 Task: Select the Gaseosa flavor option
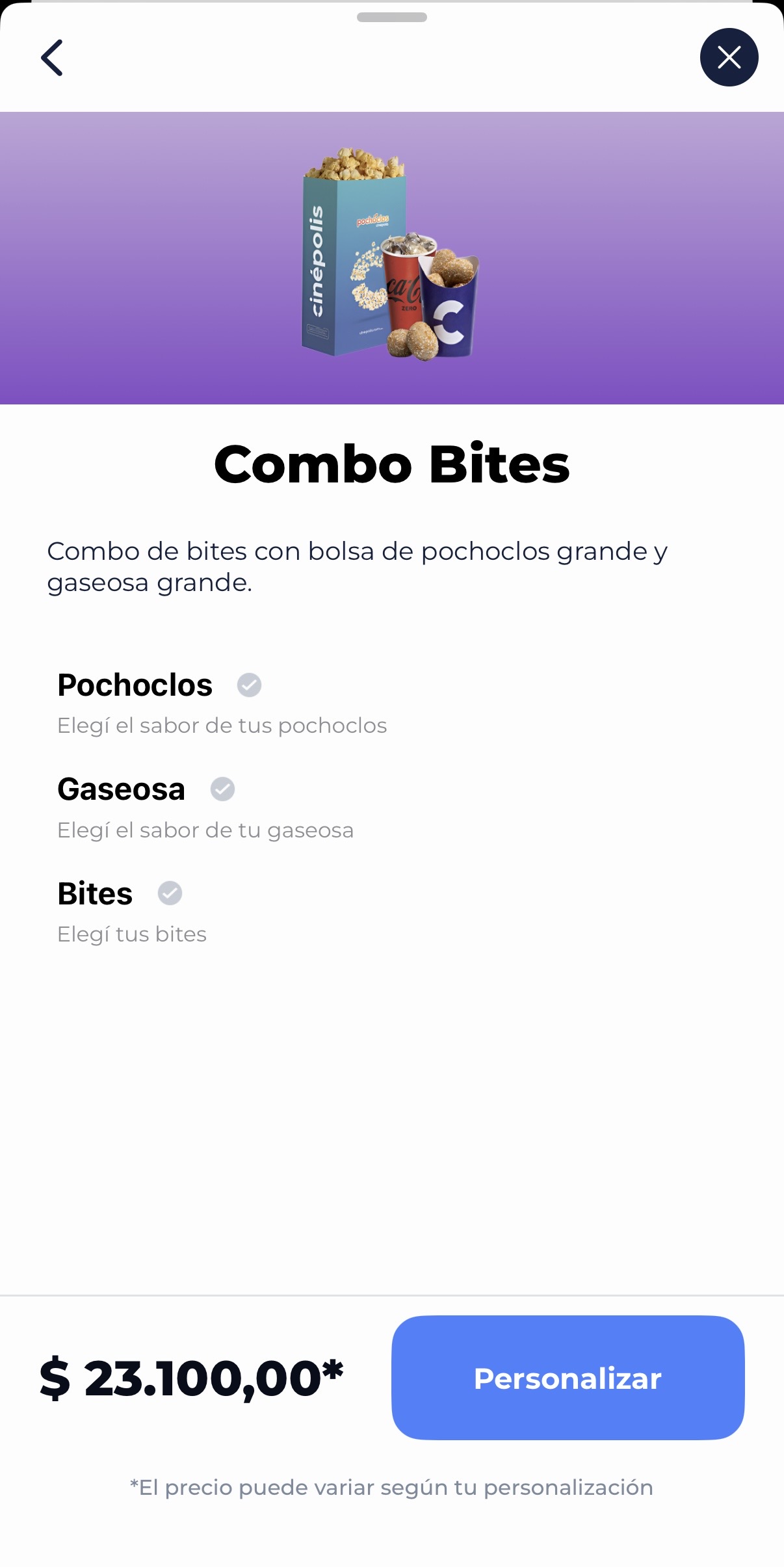pos(205,808)
